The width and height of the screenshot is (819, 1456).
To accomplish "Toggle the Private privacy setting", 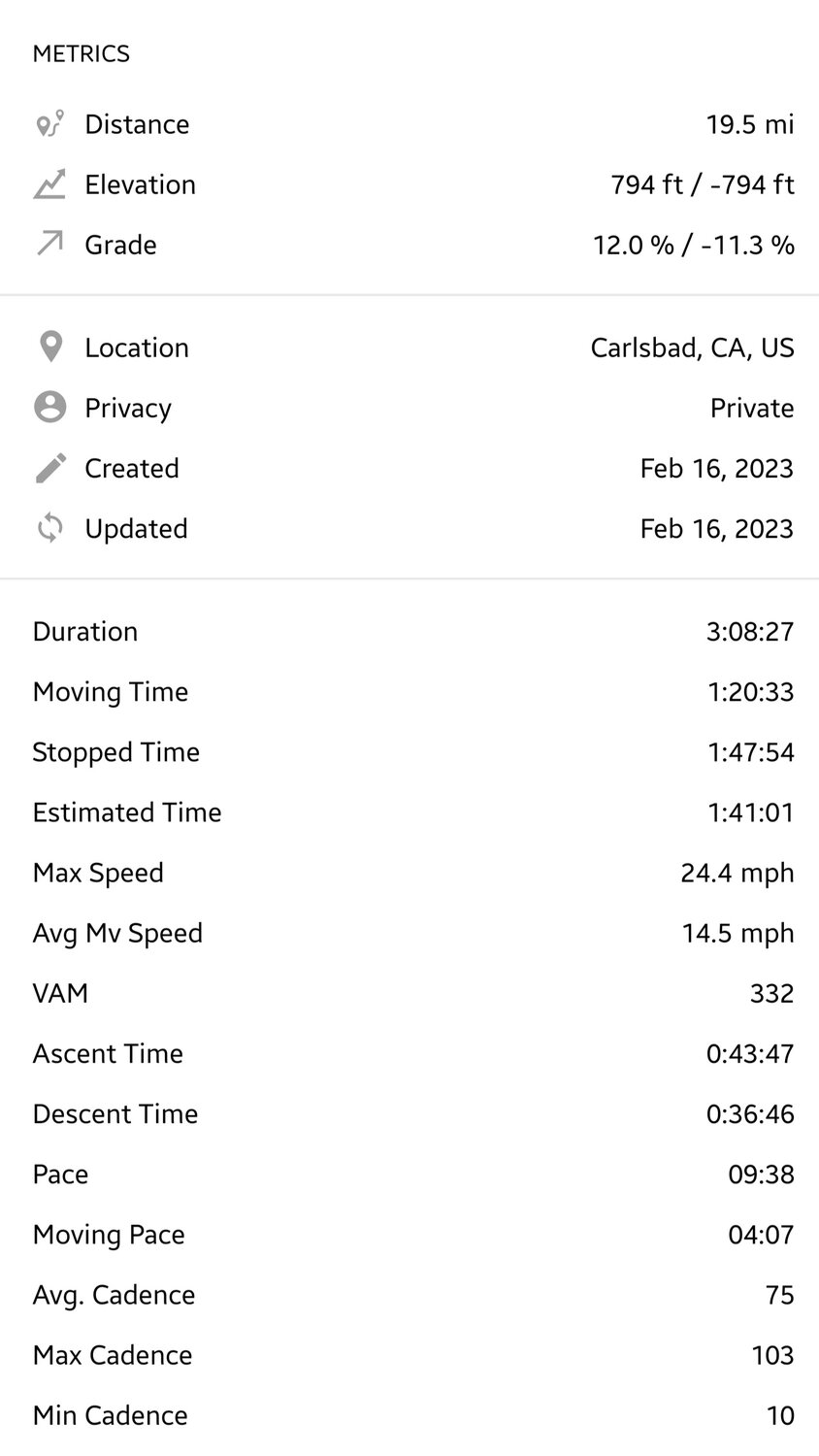I will 752,407.
